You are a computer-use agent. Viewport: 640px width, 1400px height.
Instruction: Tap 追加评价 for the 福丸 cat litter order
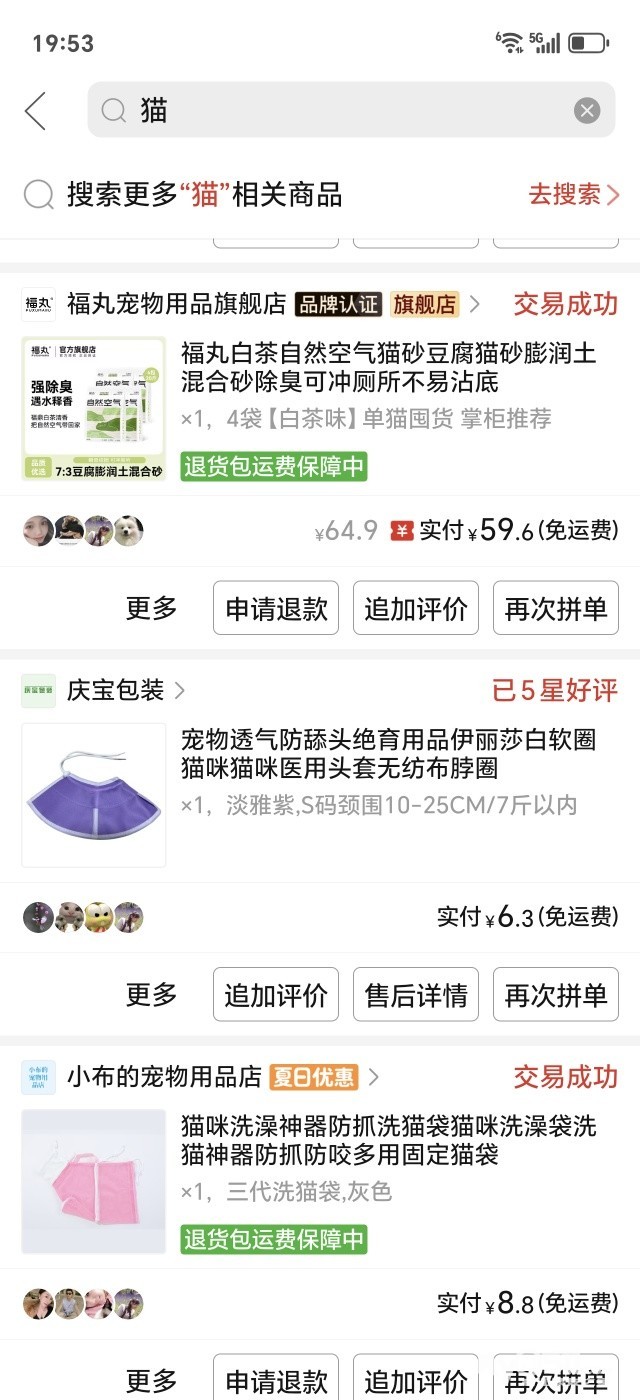pos(416,609)
